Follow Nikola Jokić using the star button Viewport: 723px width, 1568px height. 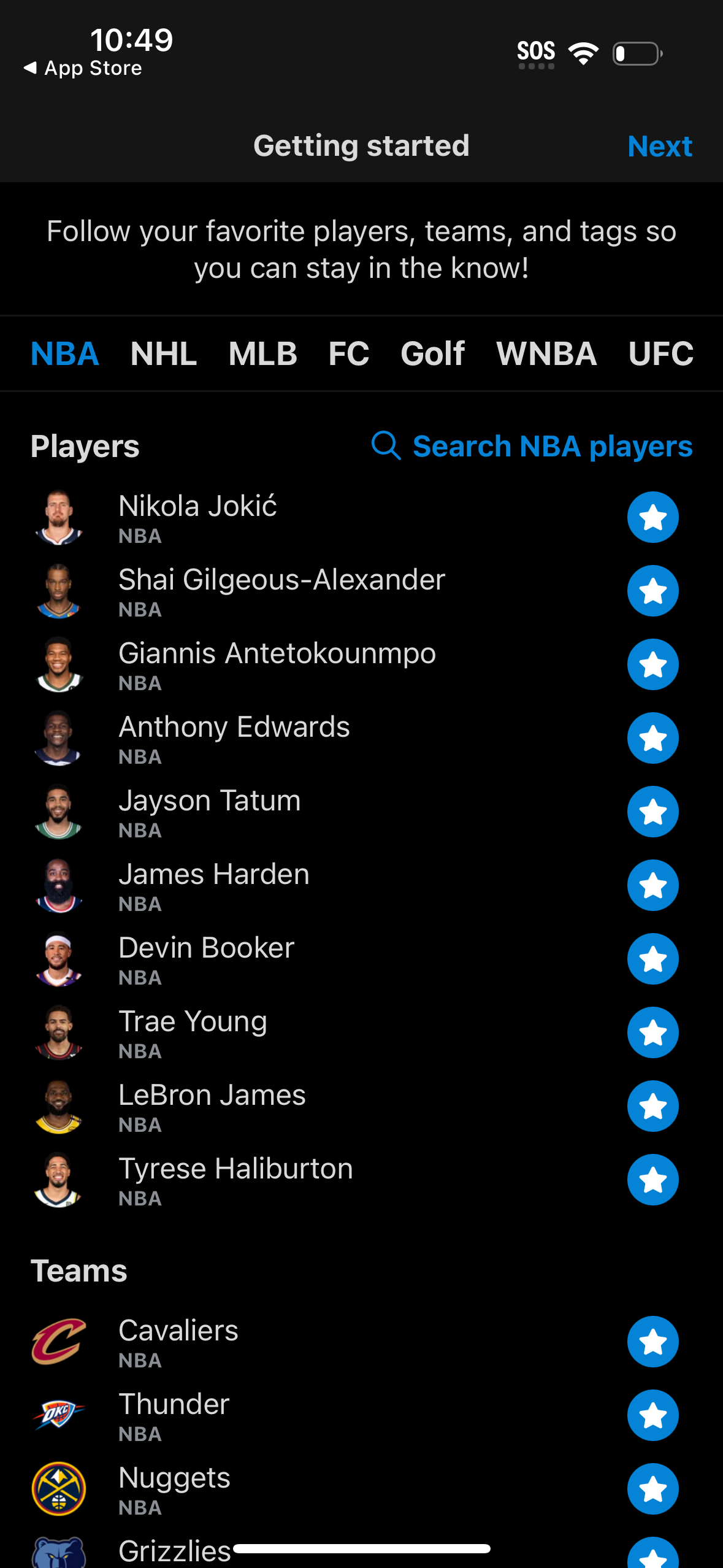652,516
